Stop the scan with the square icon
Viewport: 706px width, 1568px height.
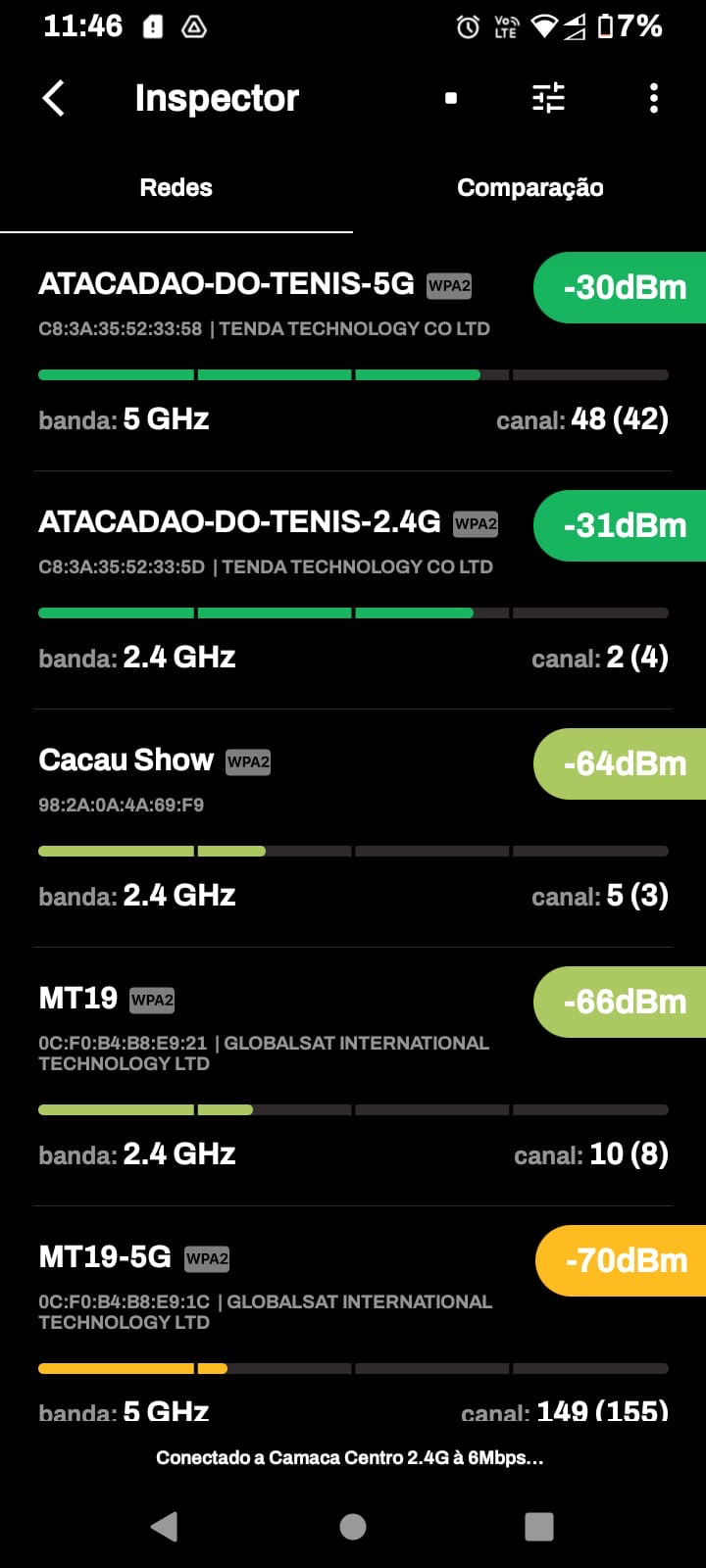pos(451,98)
